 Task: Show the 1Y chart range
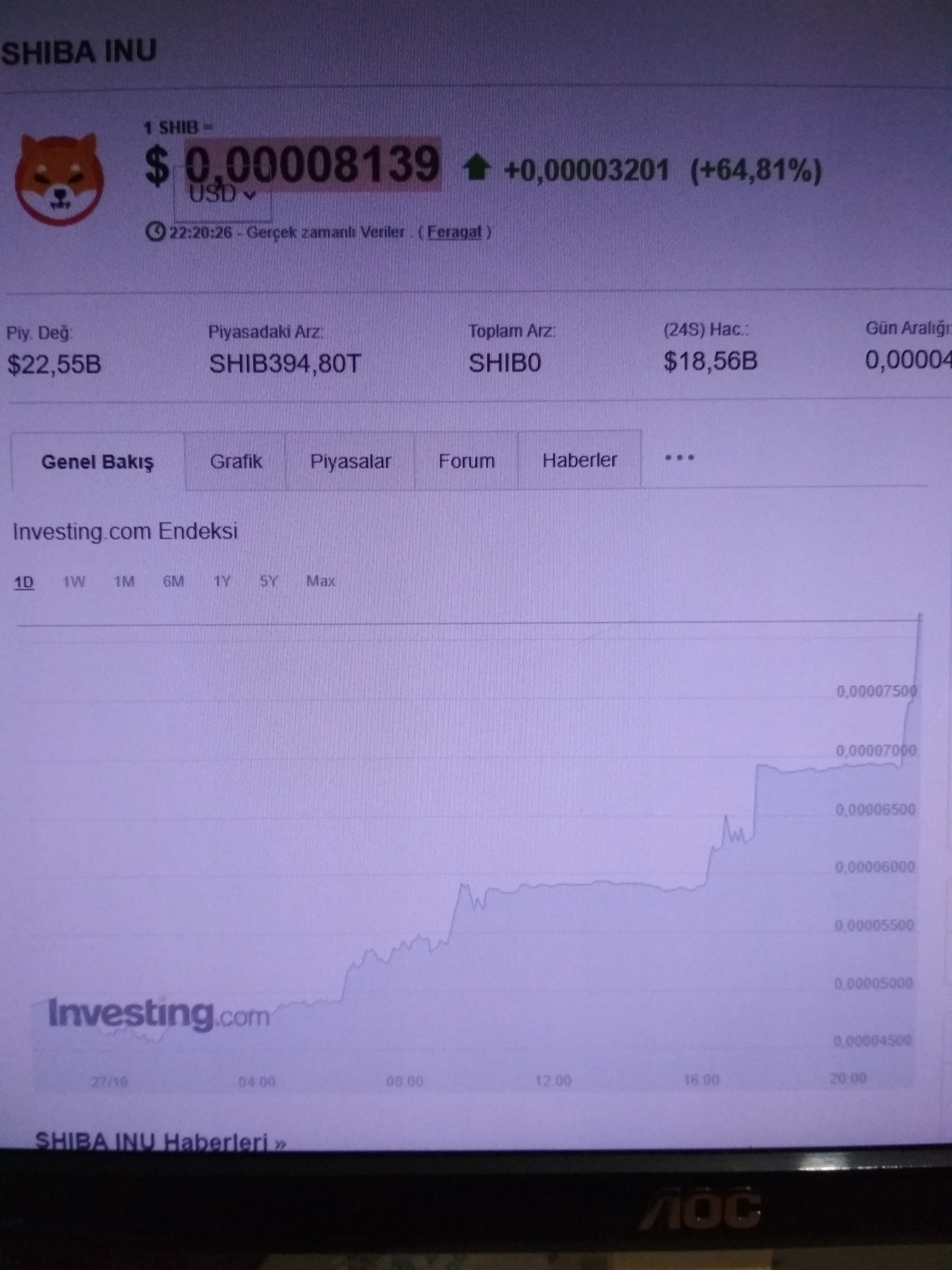(x=222, y=581)
